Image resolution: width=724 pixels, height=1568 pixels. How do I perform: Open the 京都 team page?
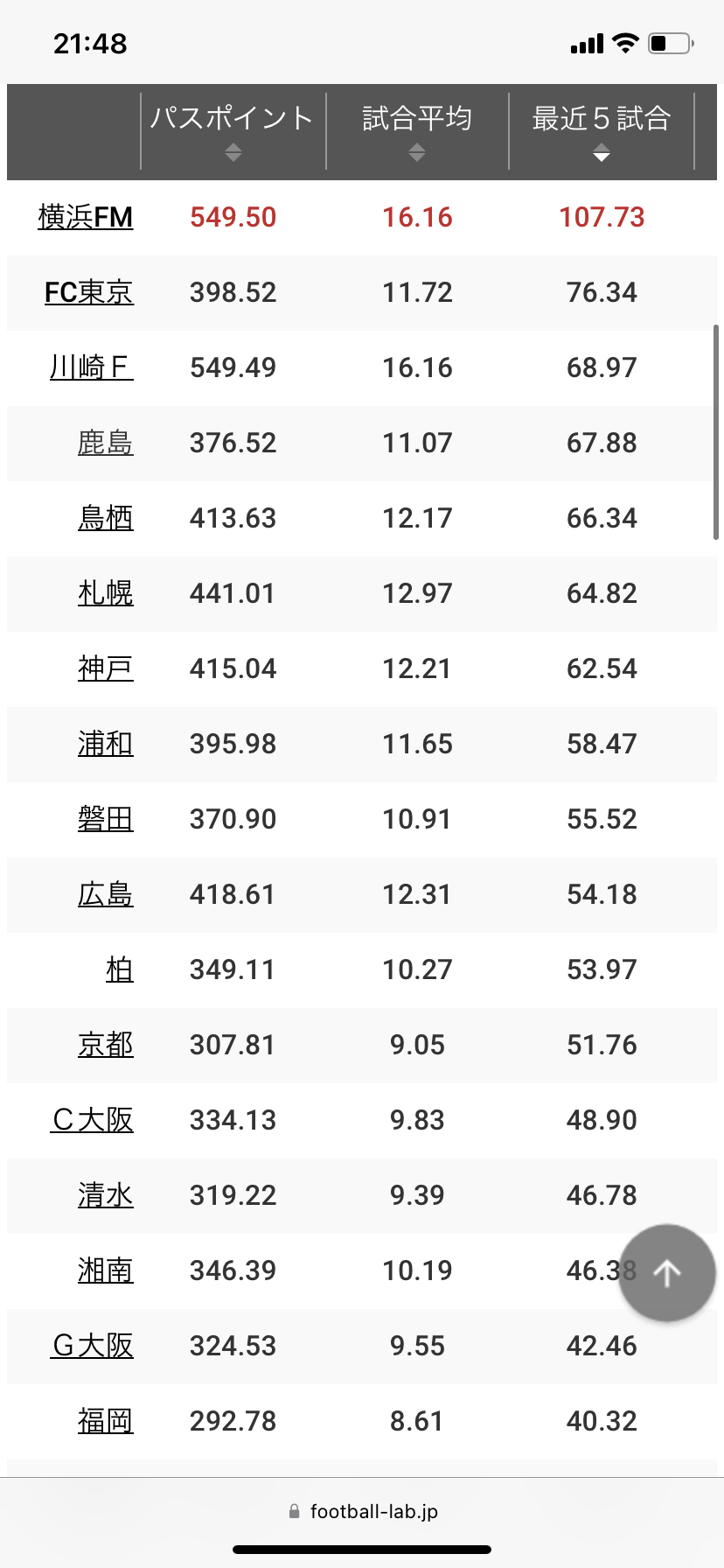106,1045
